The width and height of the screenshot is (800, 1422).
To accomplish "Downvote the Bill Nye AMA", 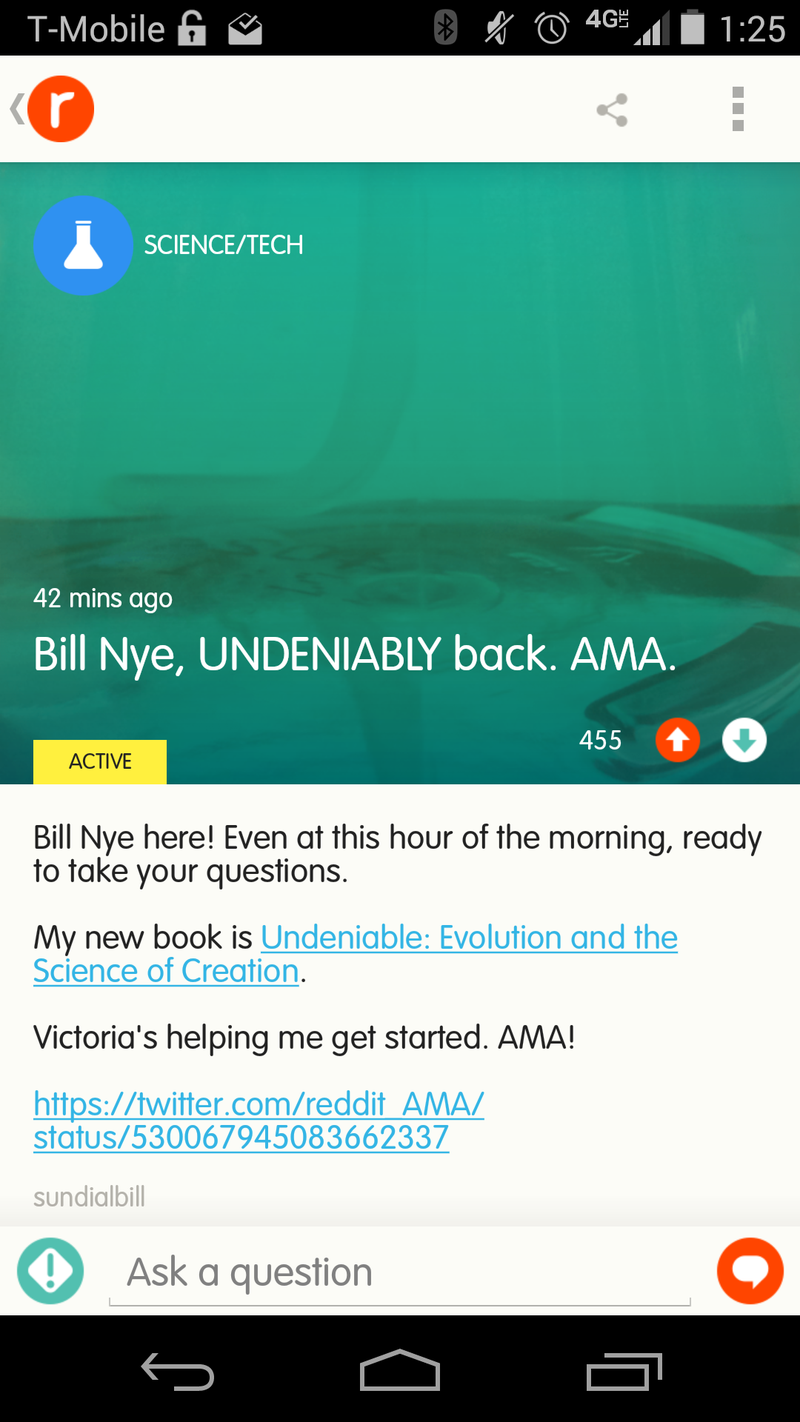I will (x=744, y=741).
